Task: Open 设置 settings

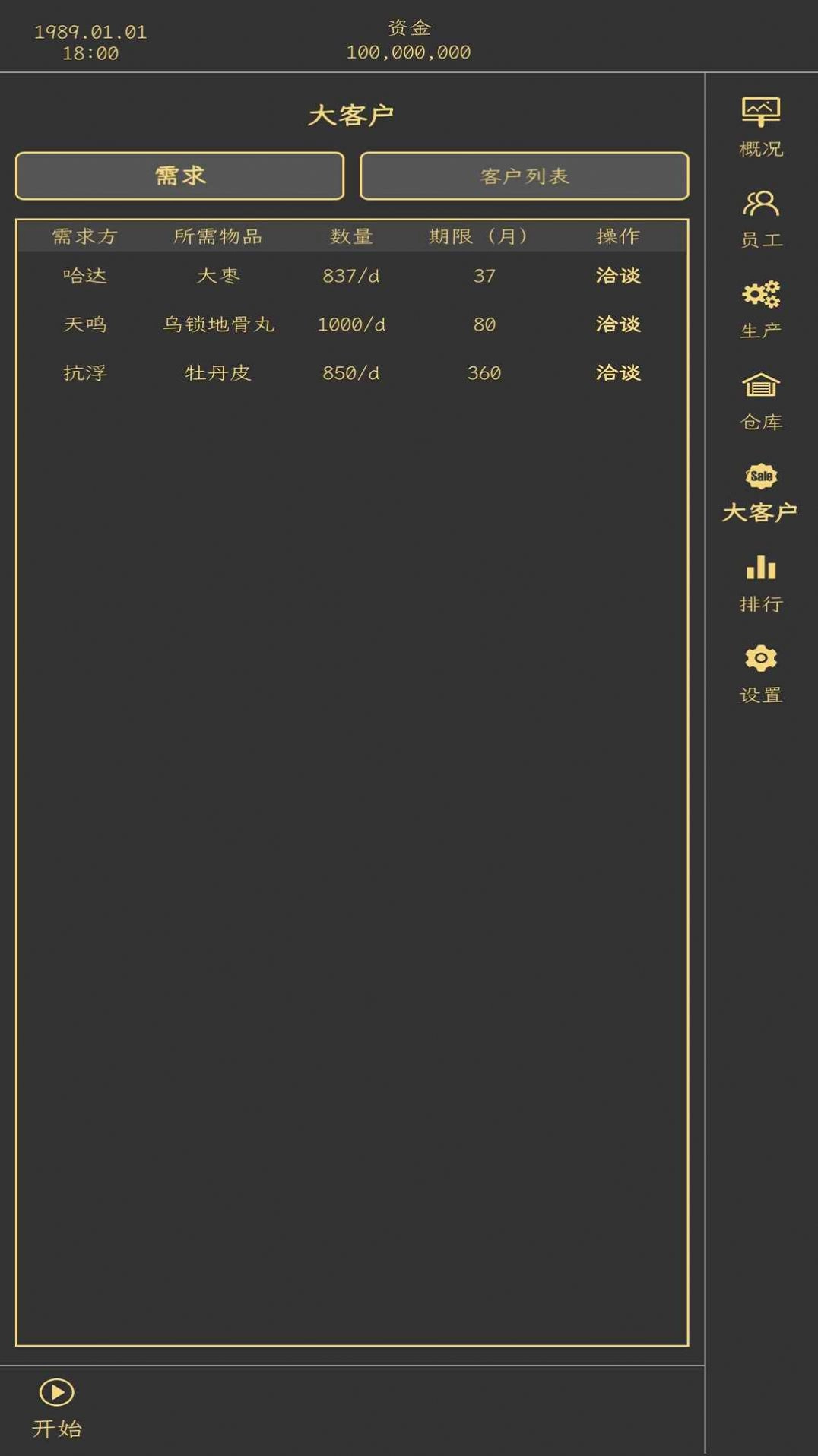Action: 760,674
